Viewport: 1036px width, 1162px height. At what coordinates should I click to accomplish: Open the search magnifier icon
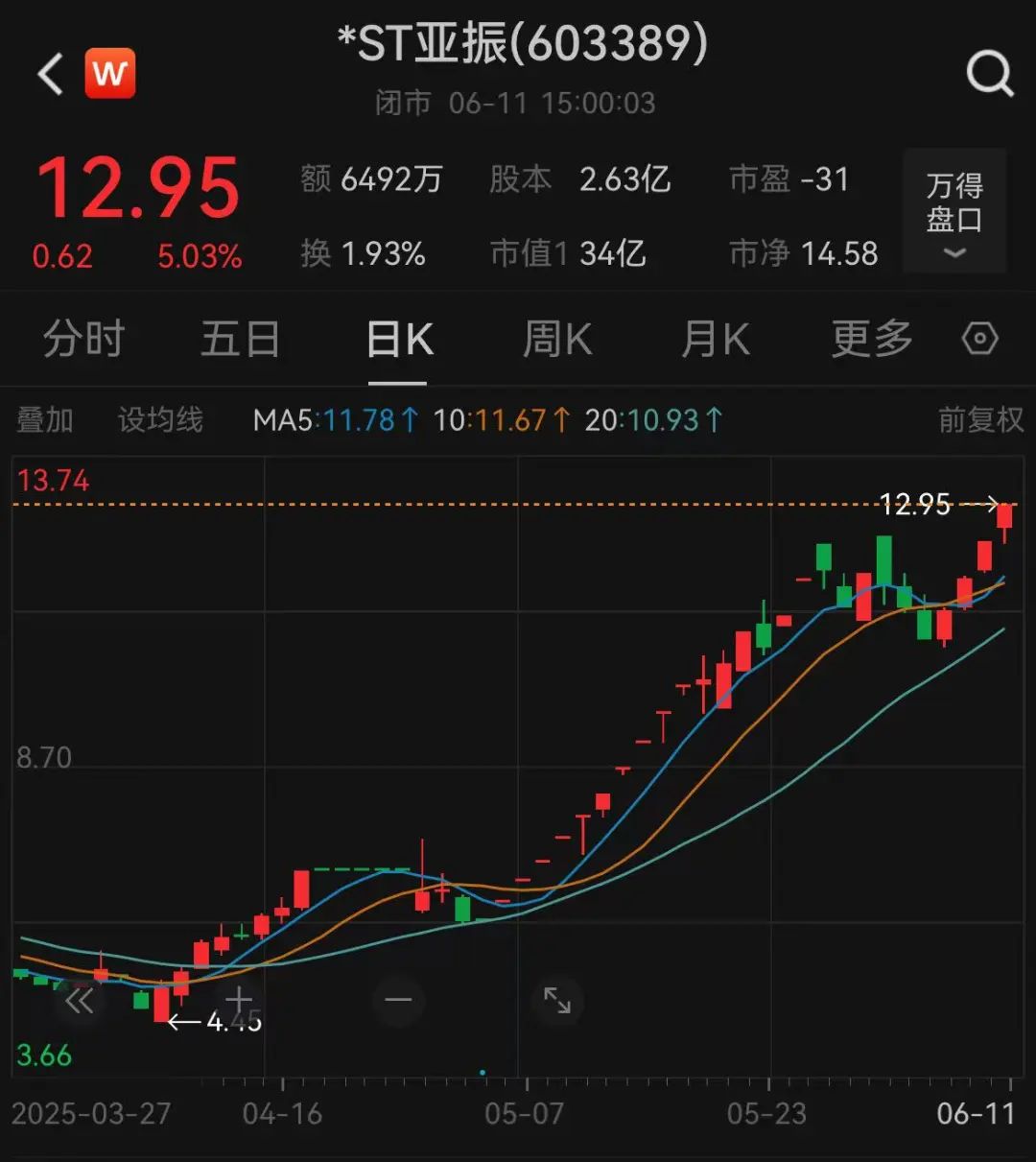(988, 74)
